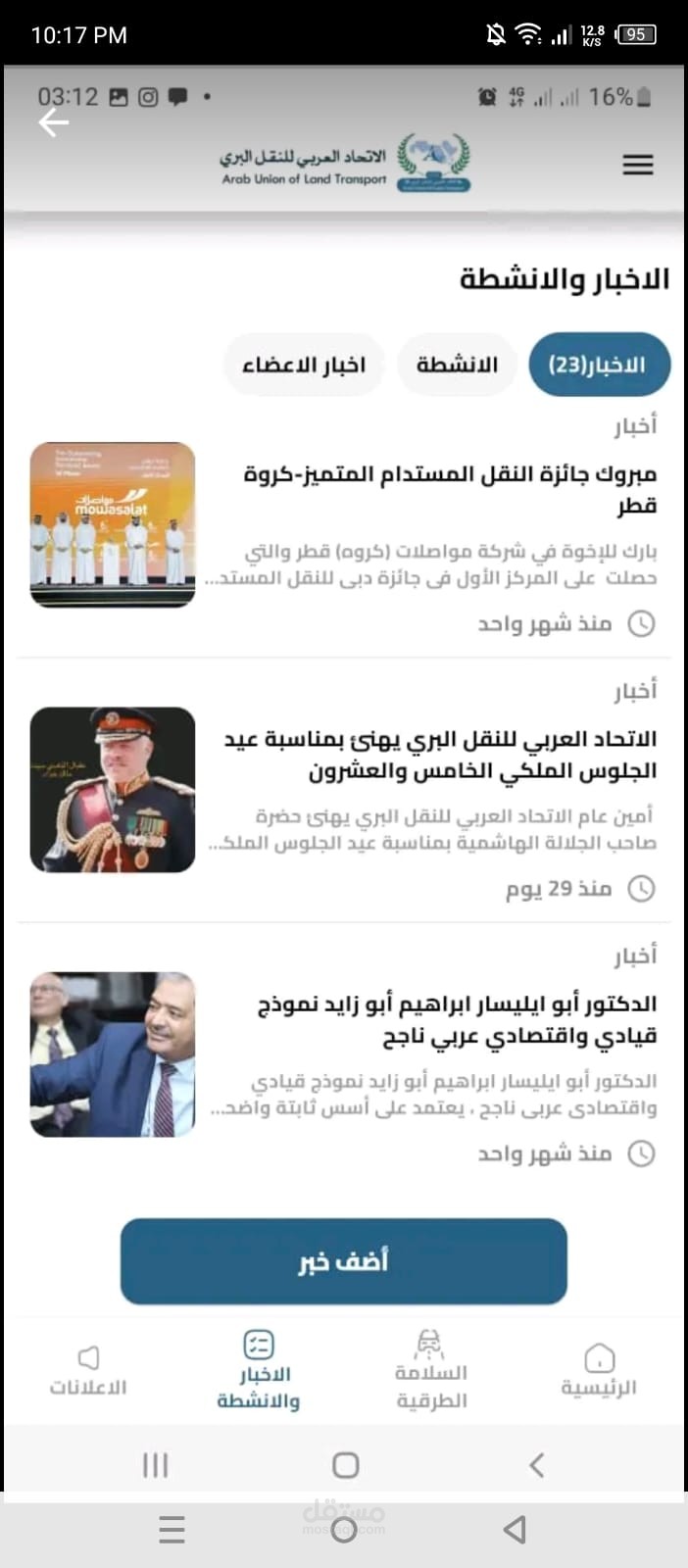Go back using the top-left arrow
688x1568 pixels.
[x=53, y=122]
